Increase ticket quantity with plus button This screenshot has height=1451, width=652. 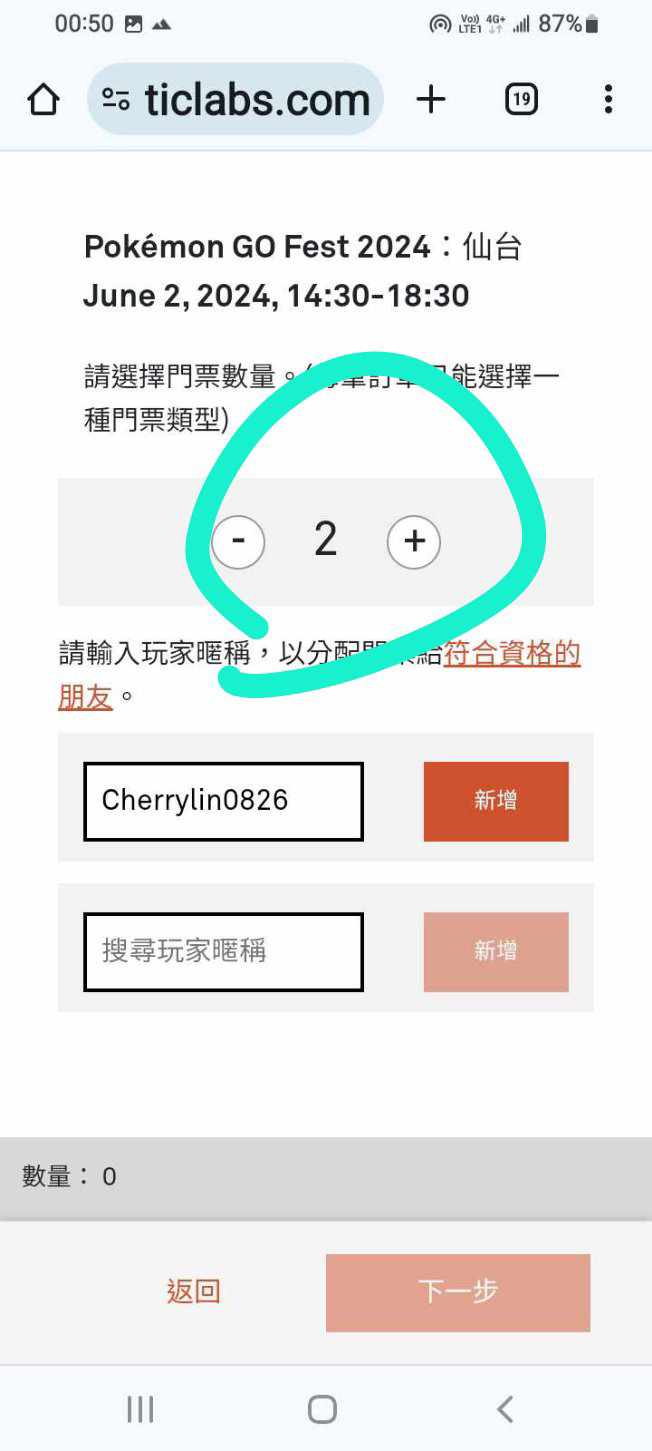point(414,541)
